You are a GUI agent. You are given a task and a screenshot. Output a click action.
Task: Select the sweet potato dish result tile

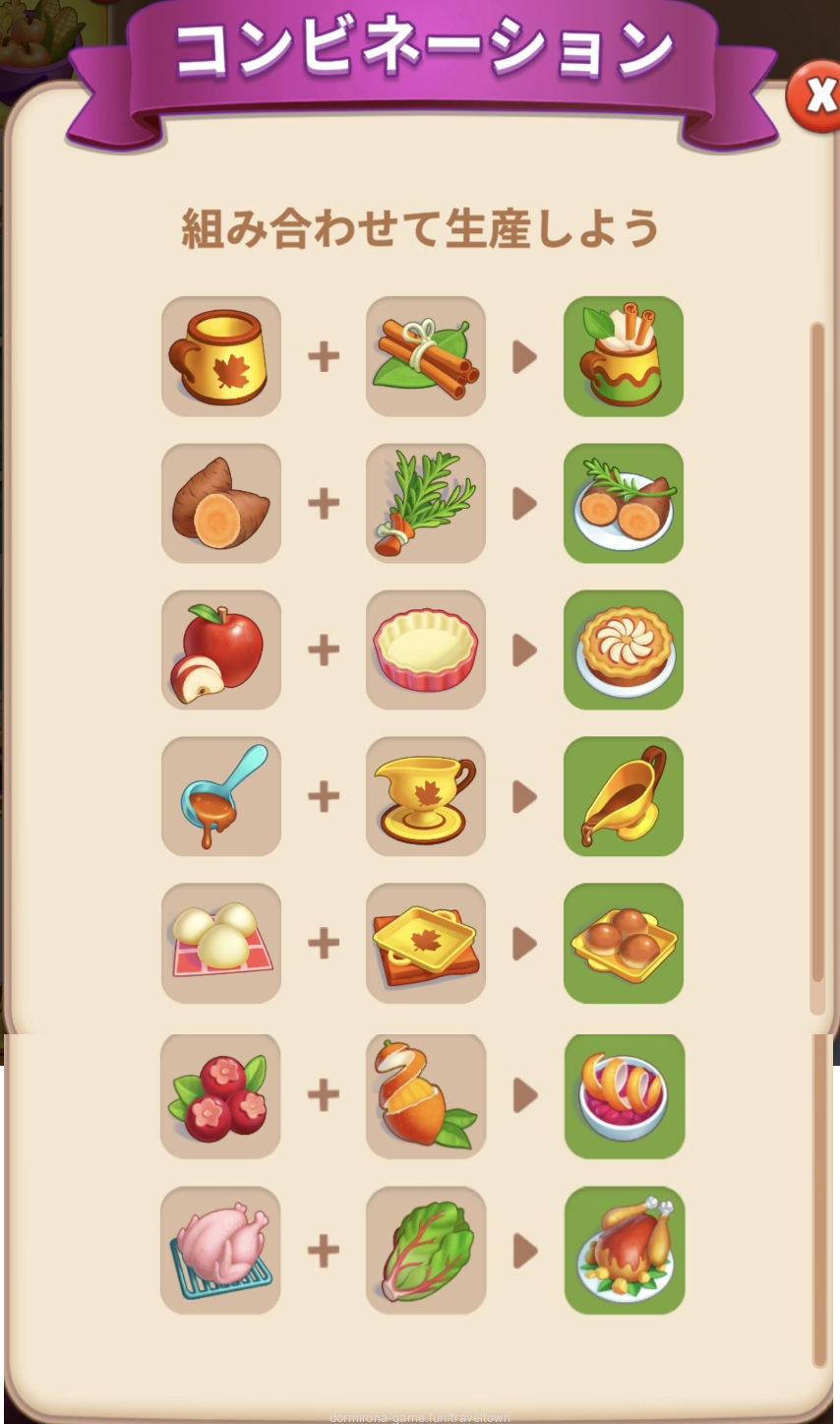pyautogui.click(x=623, y=503)
